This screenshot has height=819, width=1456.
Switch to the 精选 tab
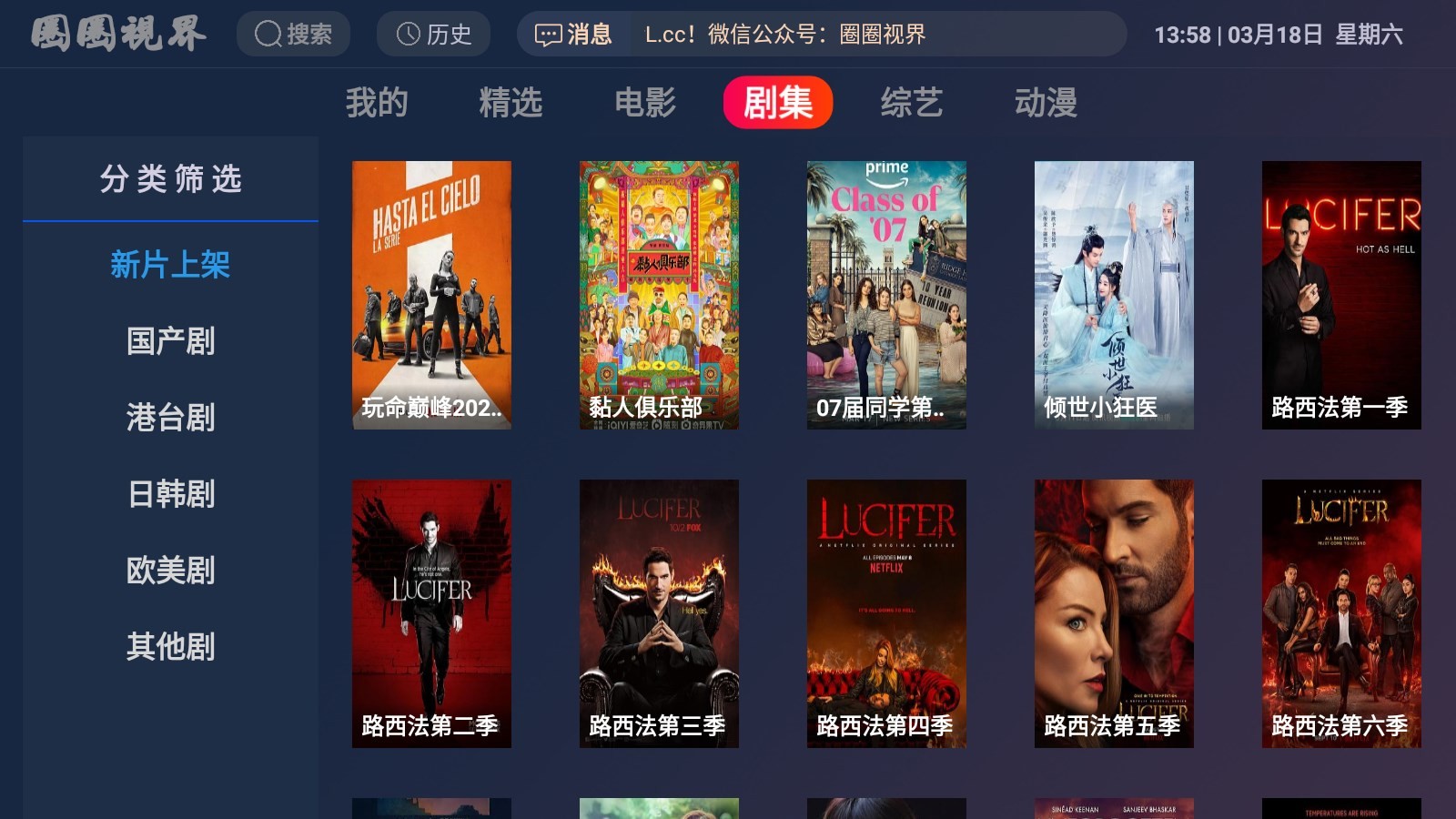coord(511,102)
